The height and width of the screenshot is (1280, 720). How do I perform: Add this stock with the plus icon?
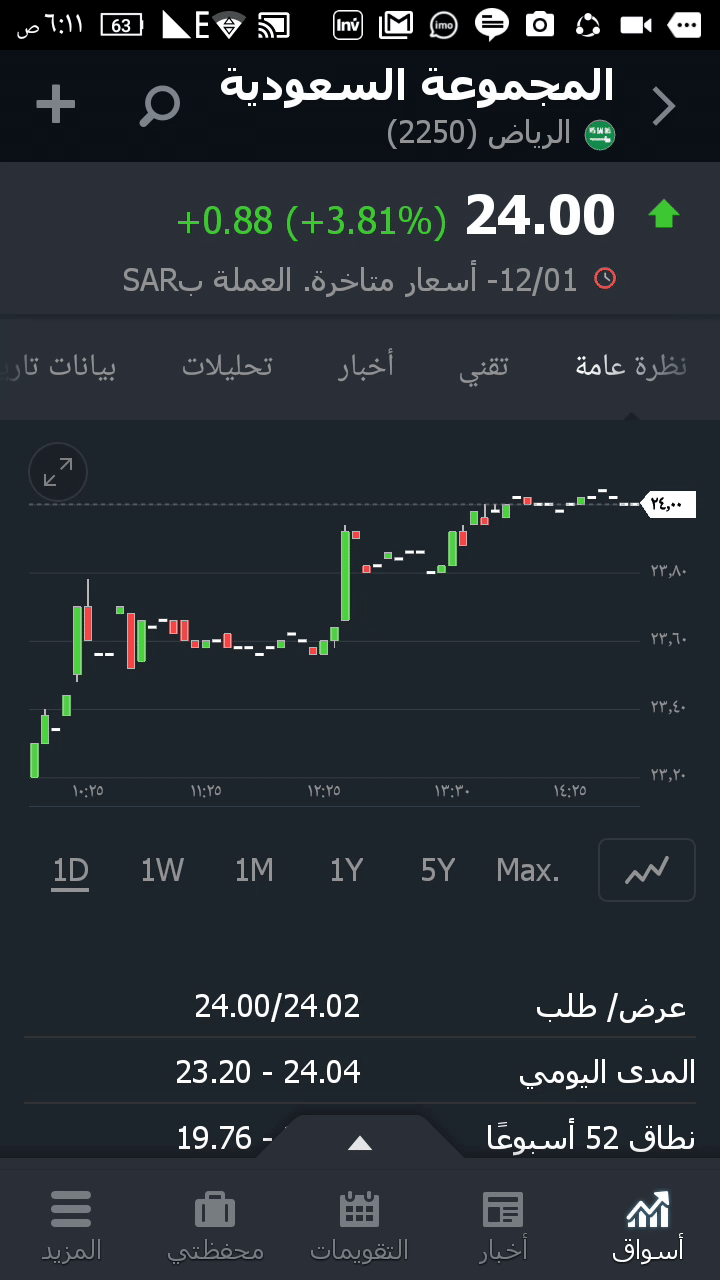[x=56, y=104]
